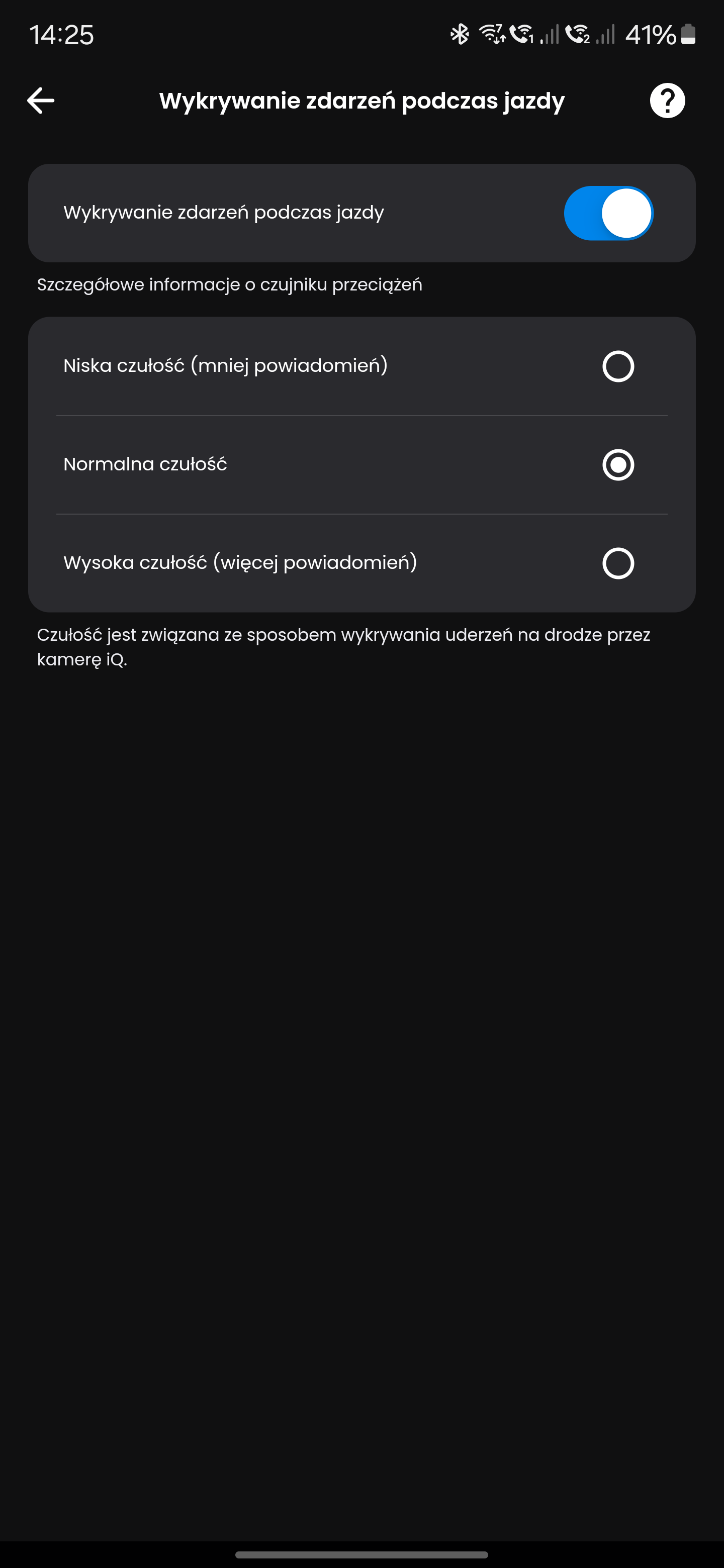
Task: Open the help question mark icon
Action: (667, 101)
